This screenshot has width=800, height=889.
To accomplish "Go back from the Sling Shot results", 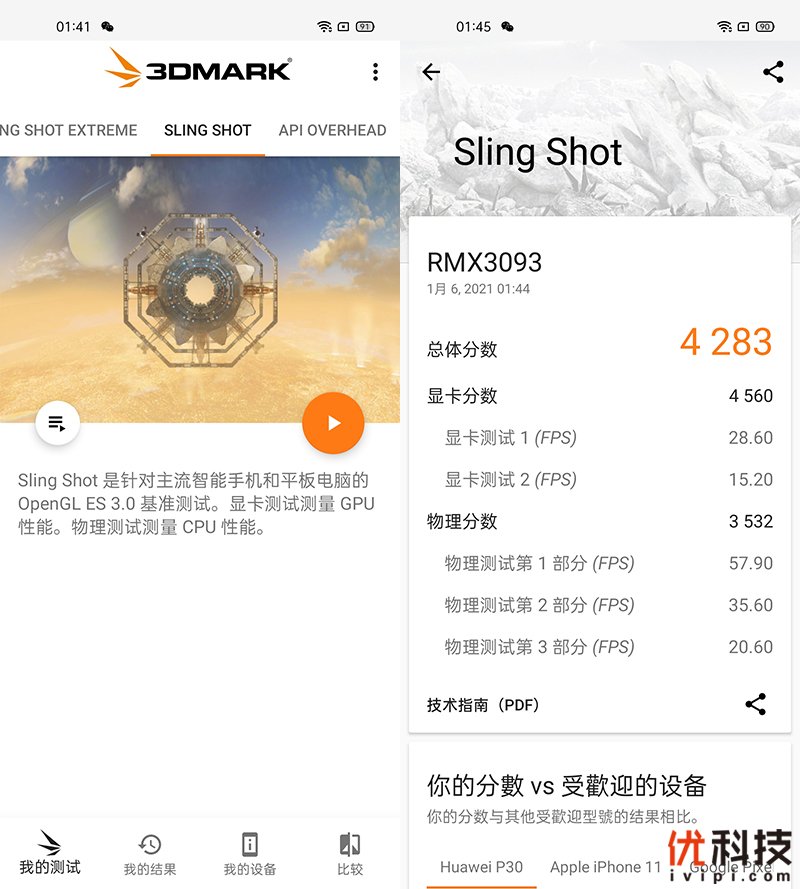I will (431, 72).
